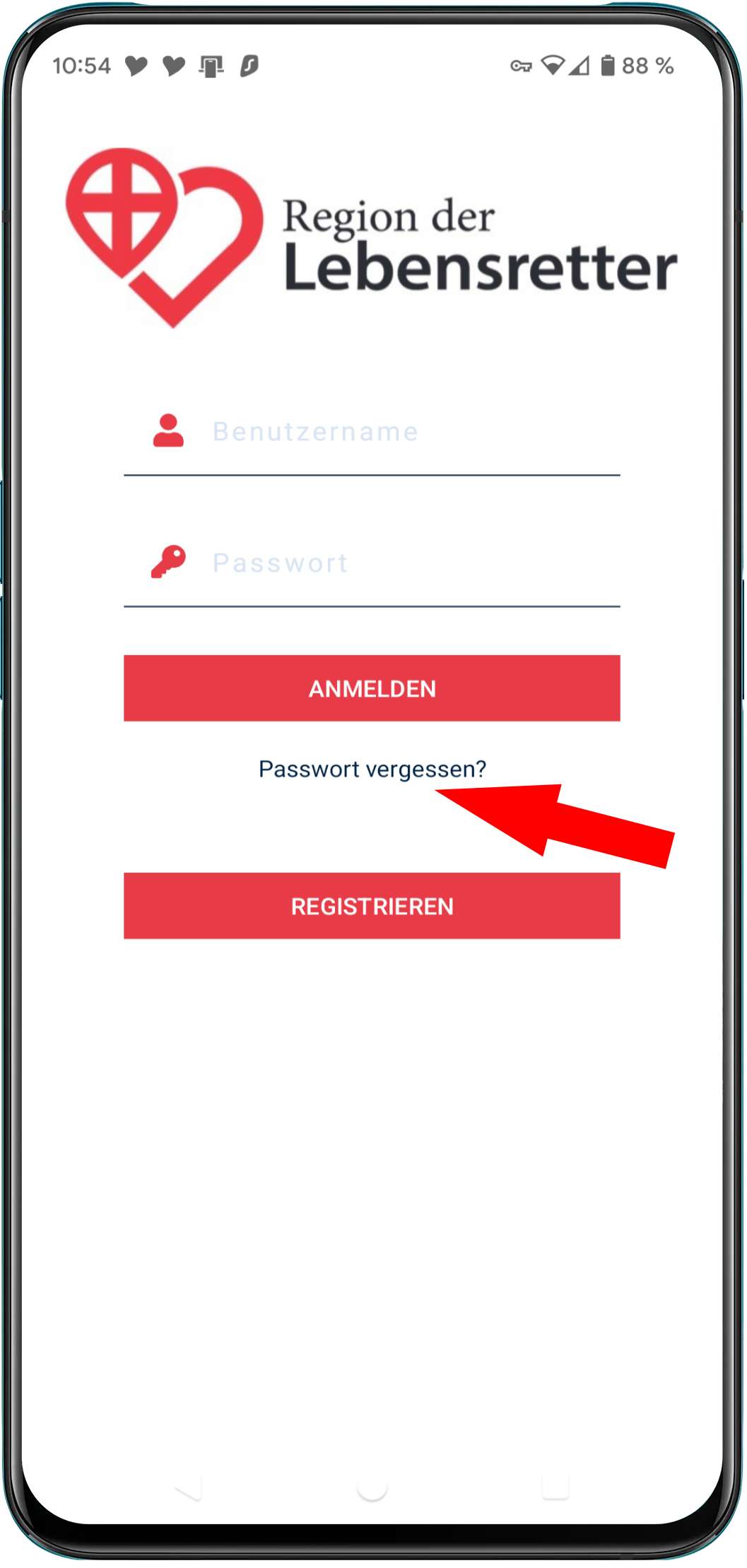747x1568 pixels.
Task: Focus the Passwort field
Action: [x=396, y=563]
